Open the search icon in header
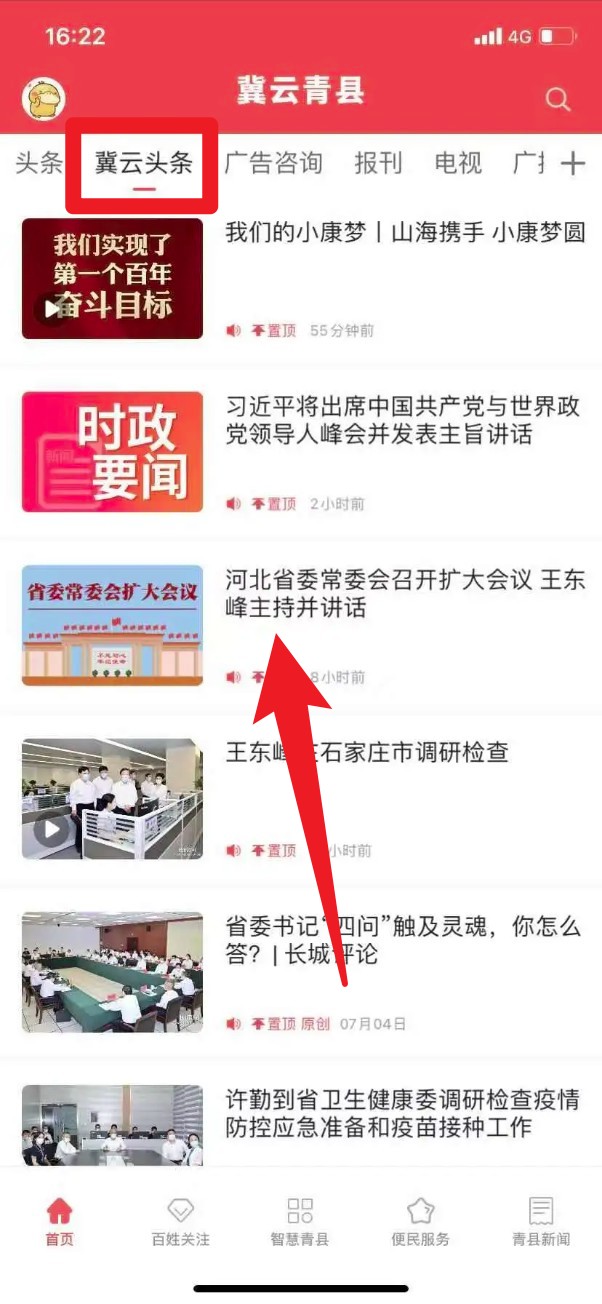The height and width of the screenshot is (1304, 602). click(x=557, y=99)
